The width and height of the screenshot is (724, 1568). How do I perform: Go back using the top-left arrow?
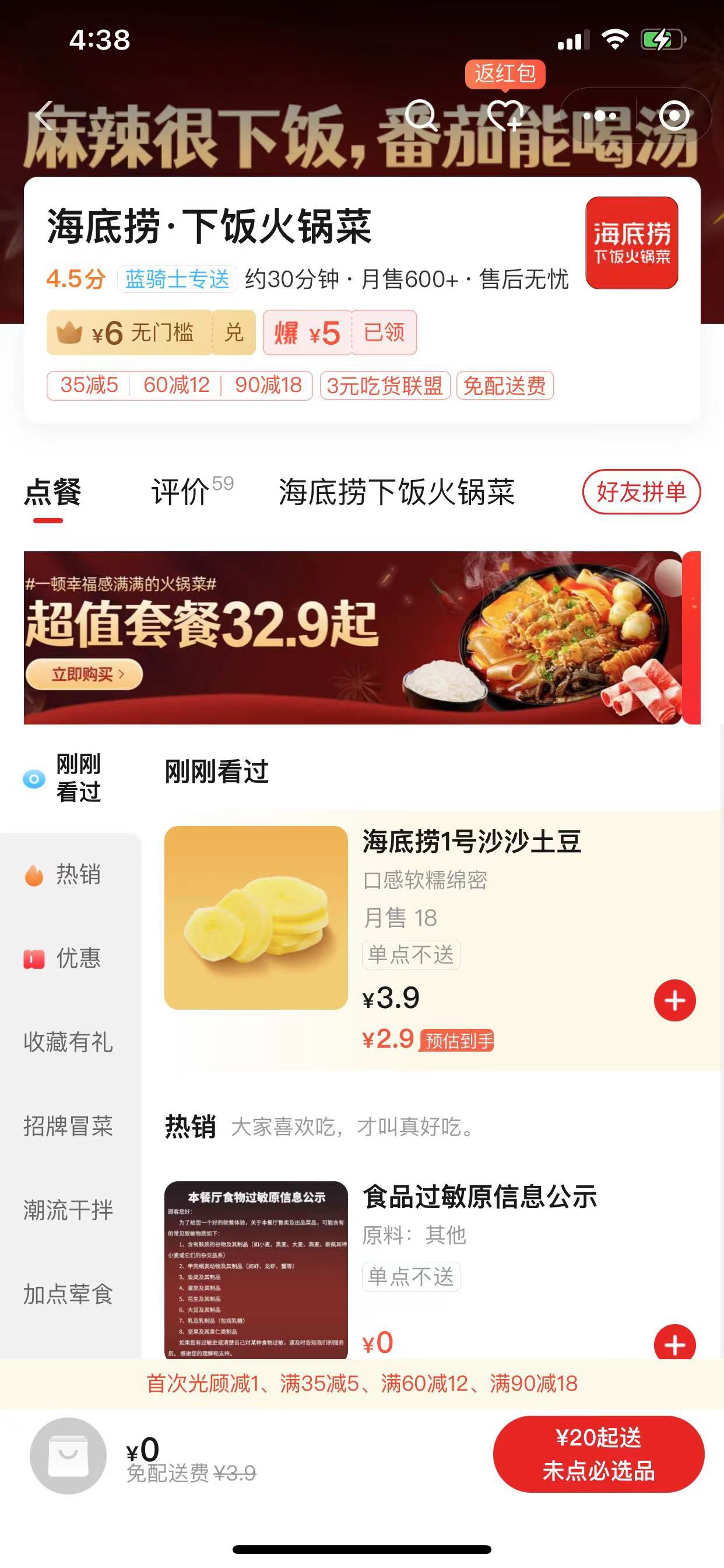44,116
